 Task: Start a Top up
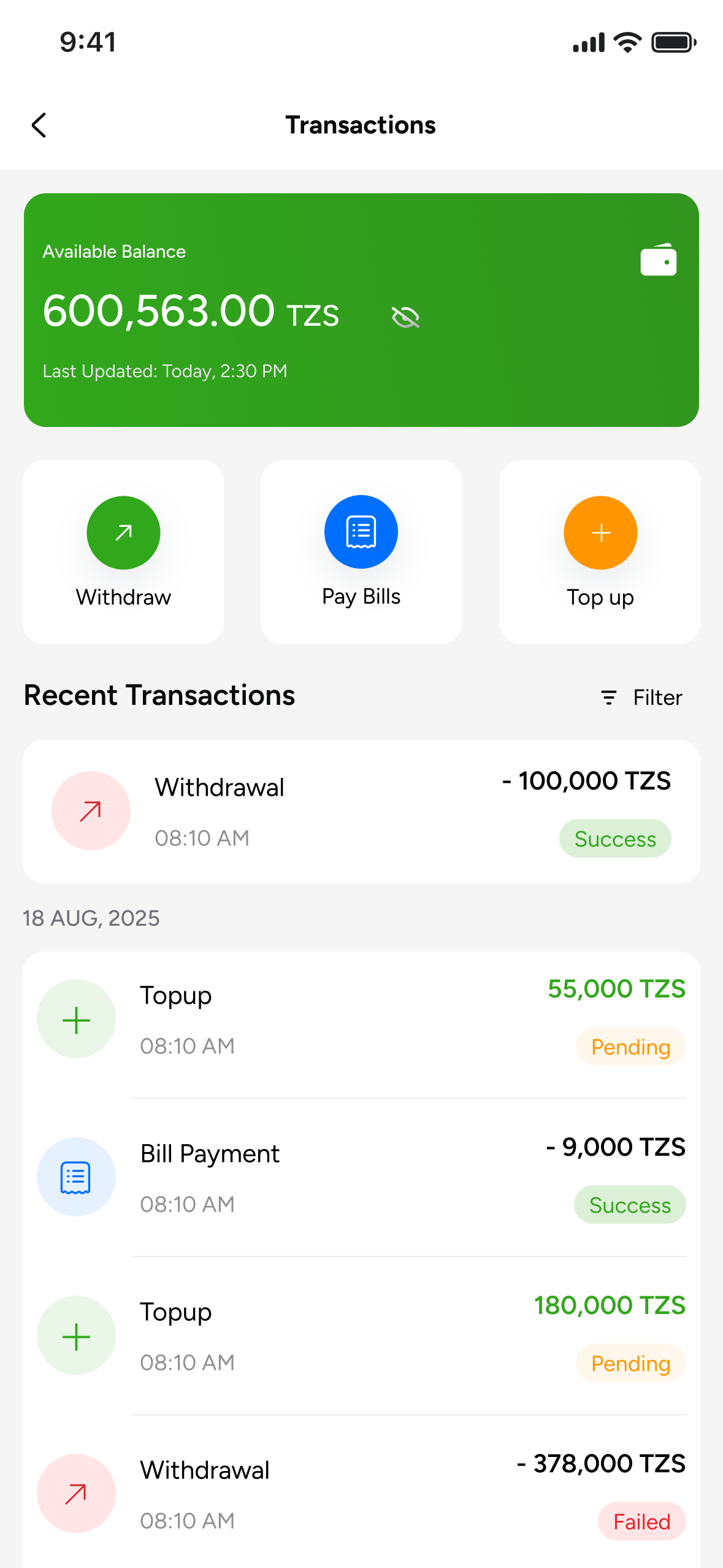(x=600, y=551)
